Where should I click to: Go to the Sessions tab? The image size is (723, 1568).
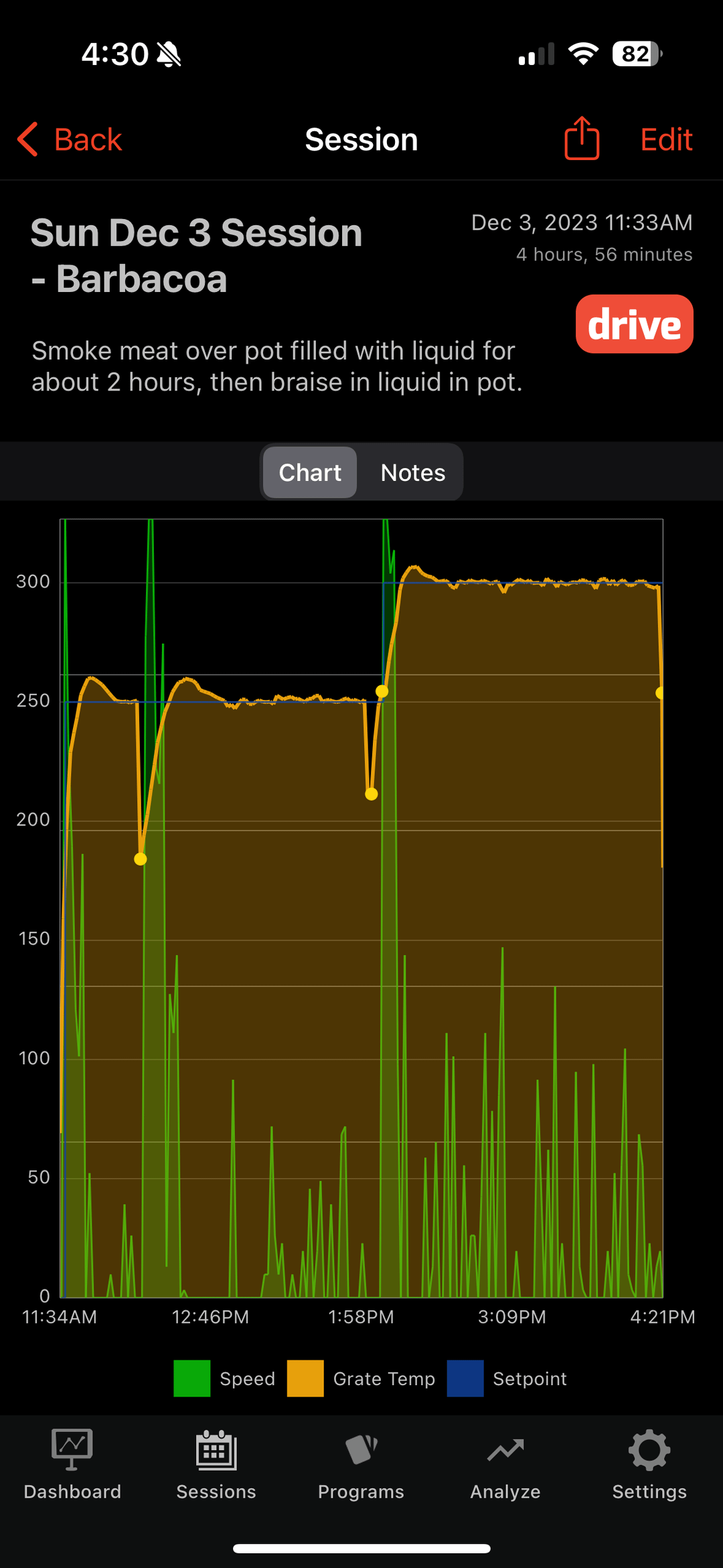(216, 1464)
